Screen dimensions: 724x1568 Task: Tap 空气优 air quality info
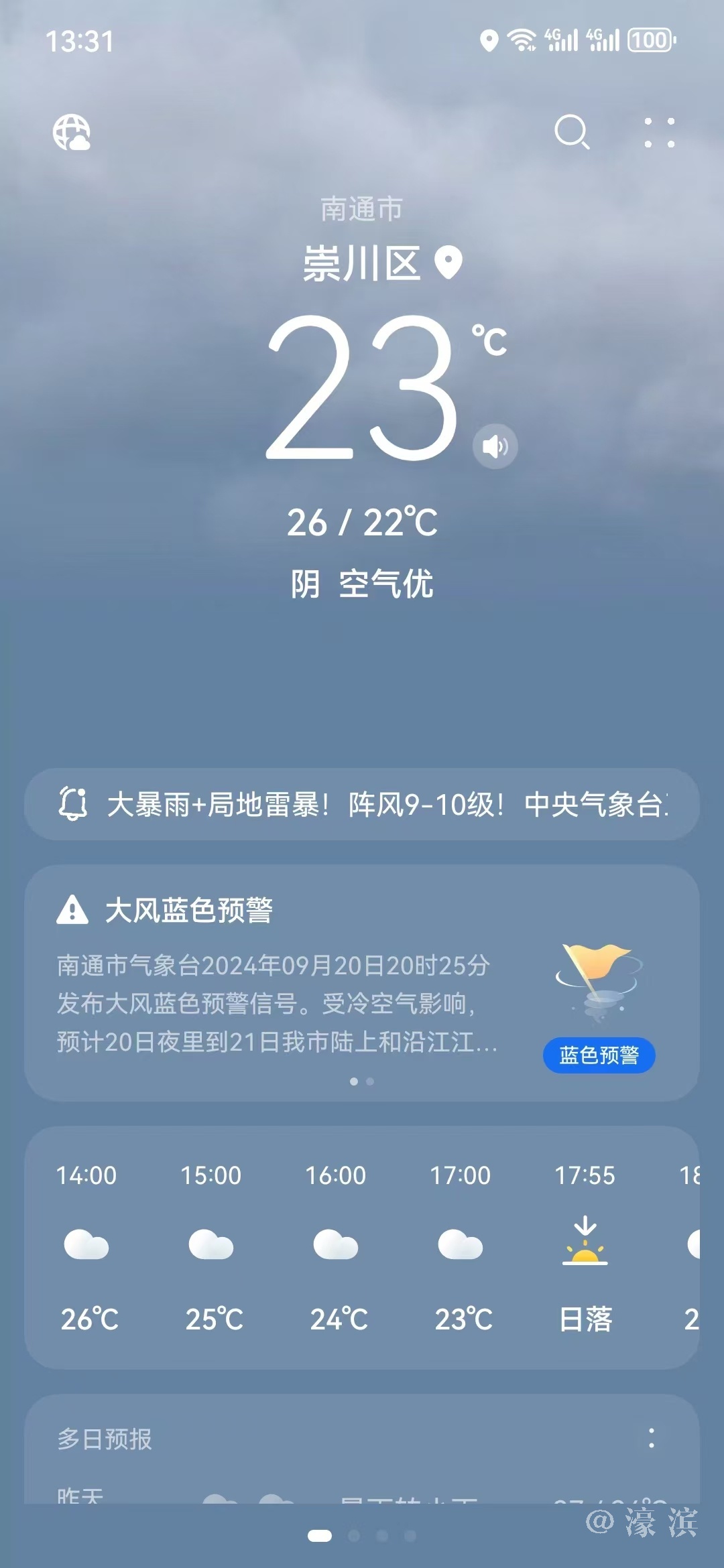point(386,584)
